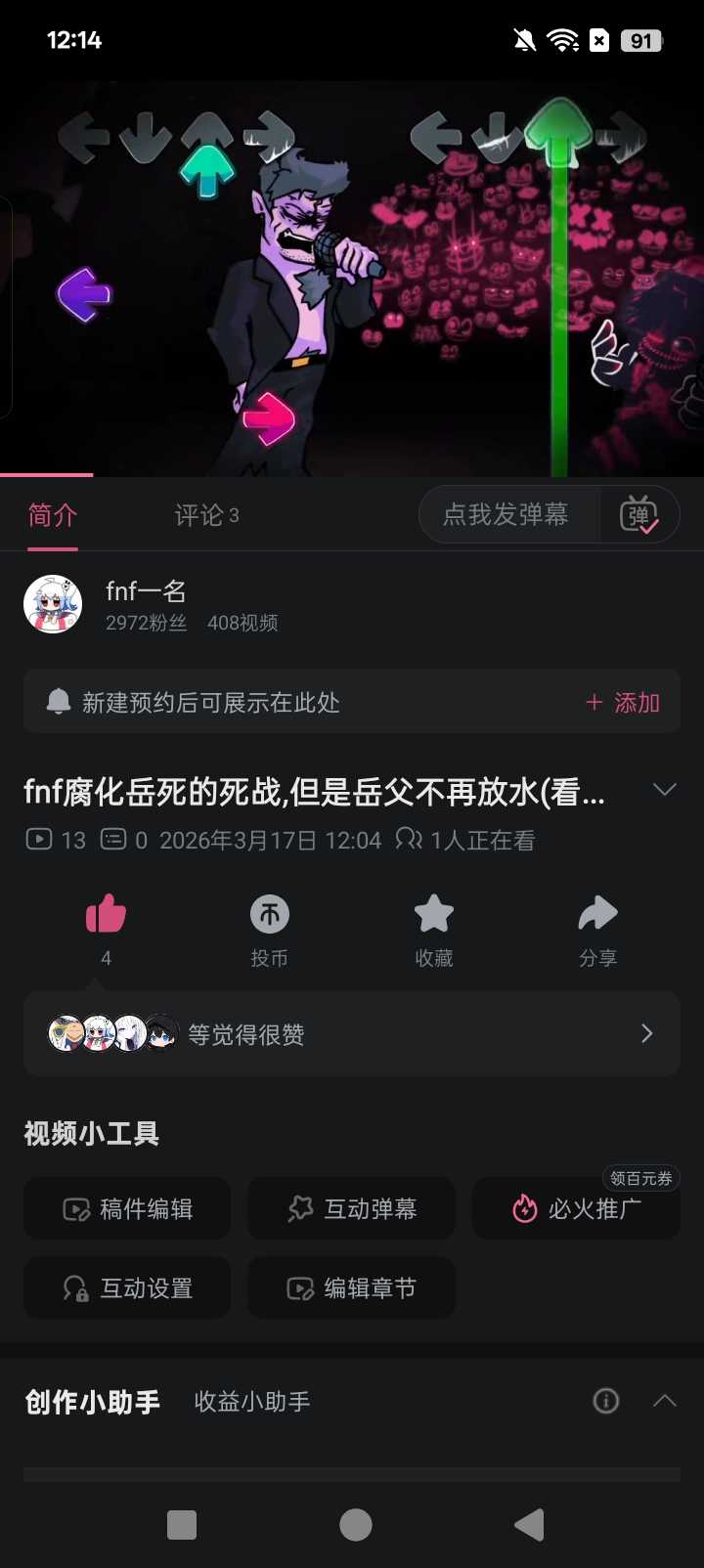The height and width of the screenshot is (1568, 704).
Task: Open the 互动弹幕 tool
Action: coord(352,1209)
